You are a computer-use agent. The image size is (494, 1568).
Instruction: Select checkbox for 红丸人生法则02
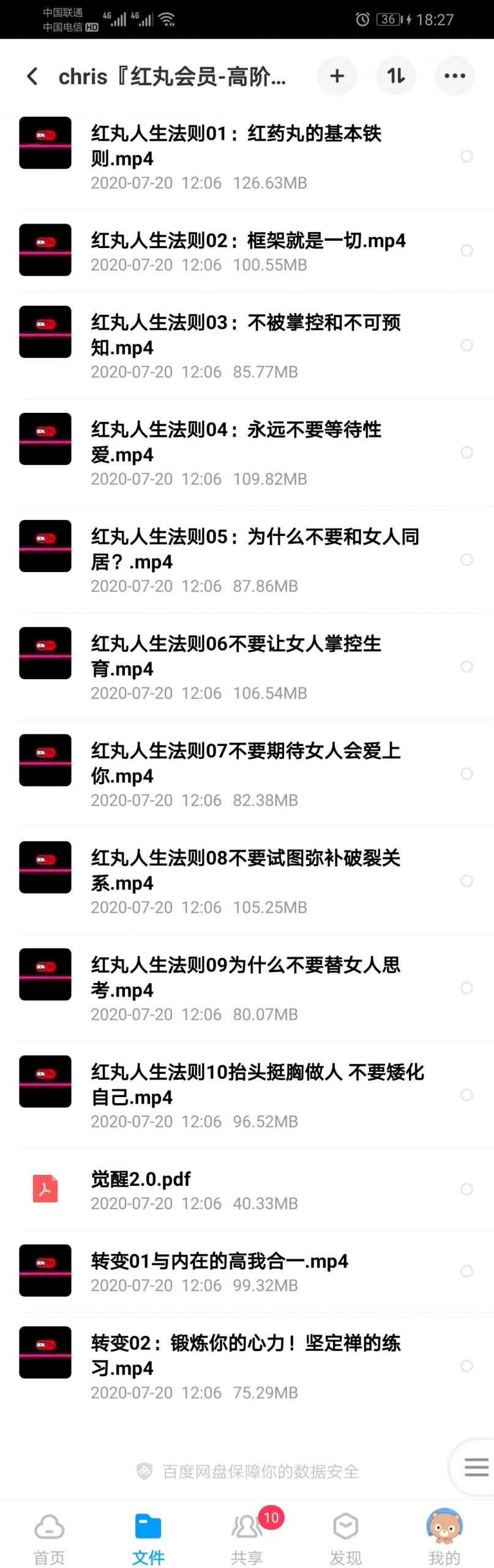point(466,251)
